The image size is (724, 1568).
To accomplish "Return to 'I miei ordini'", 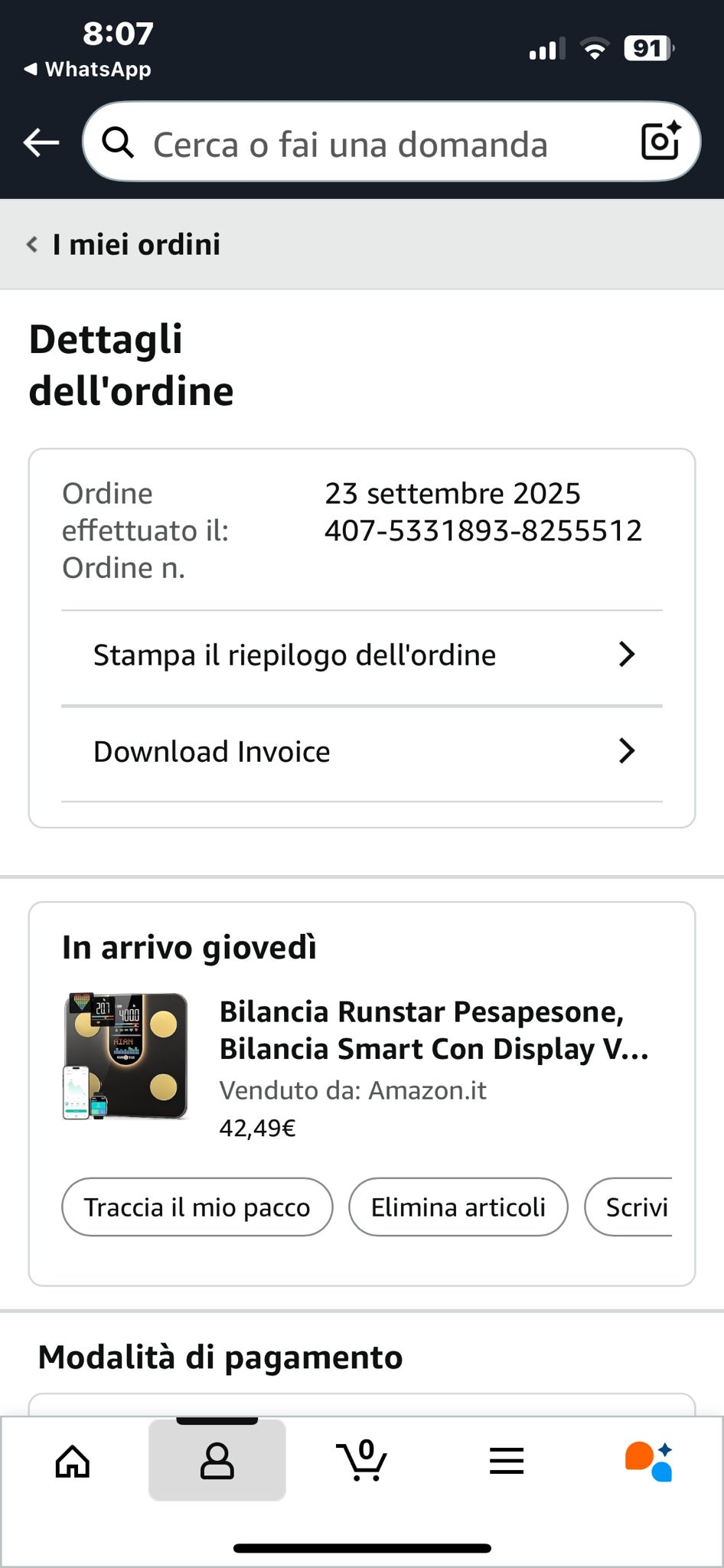I will coord(124,245).
